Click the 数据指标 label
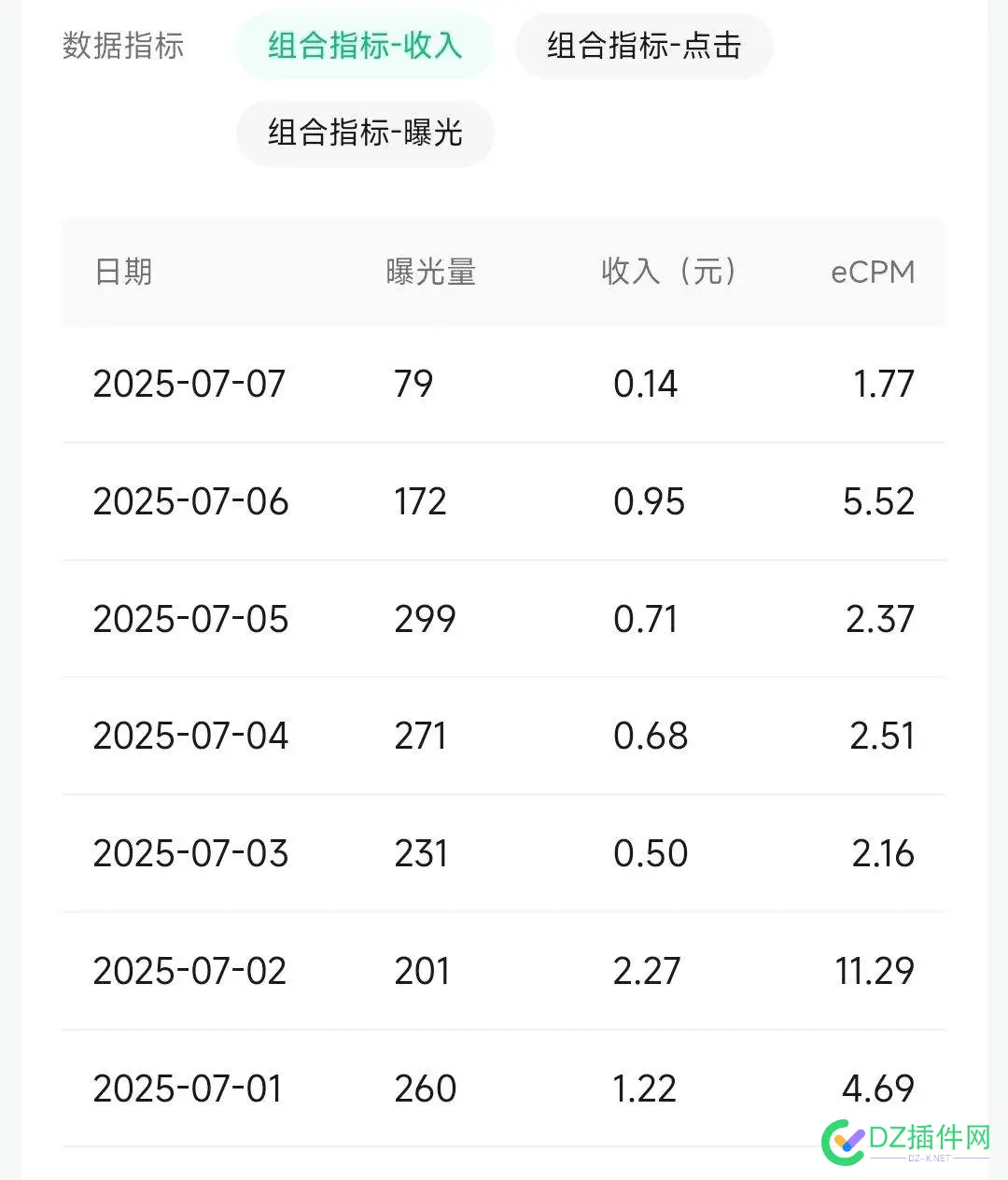 point(124,46)
